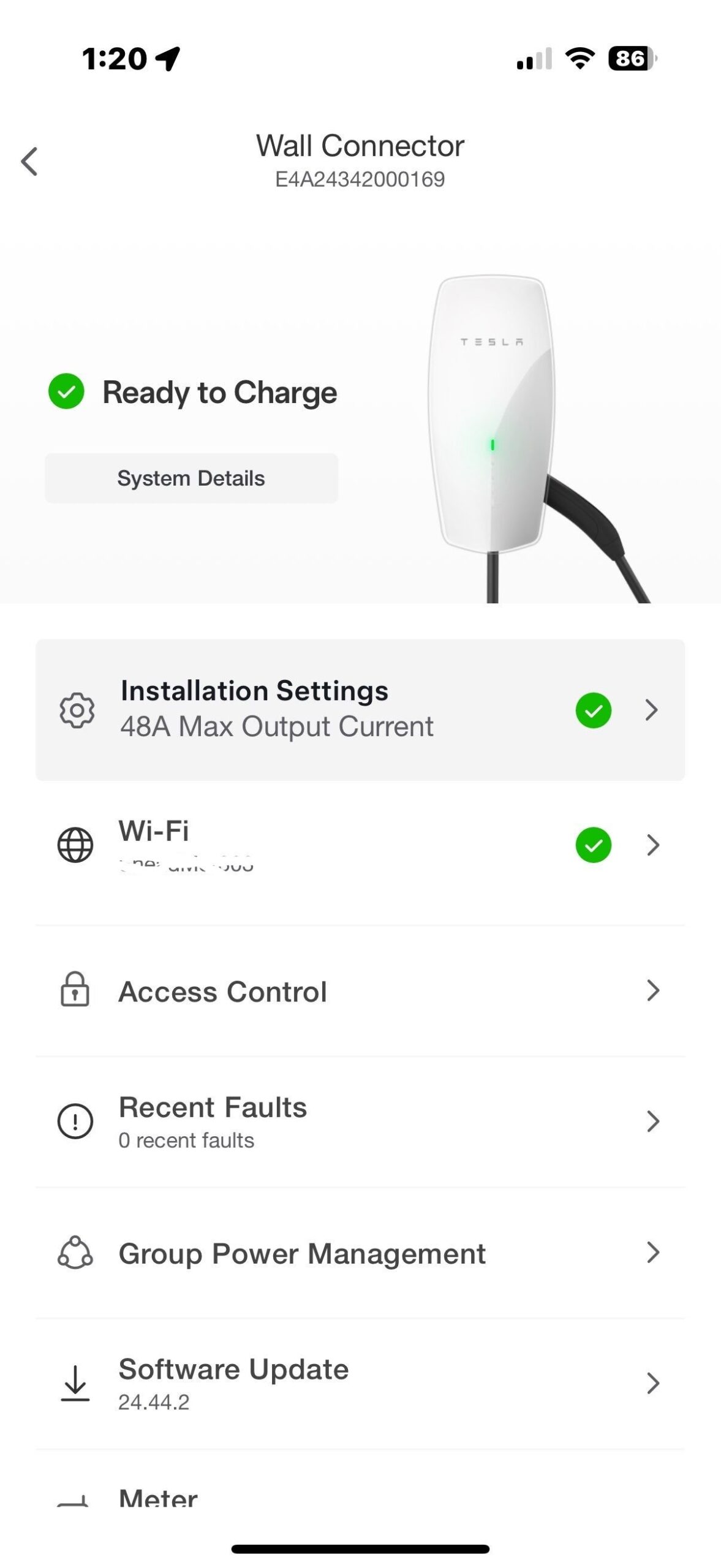This screenshot has height=1568, width=721.
Task: Open Software Update 24.44.2
Action: [360, 1384]
